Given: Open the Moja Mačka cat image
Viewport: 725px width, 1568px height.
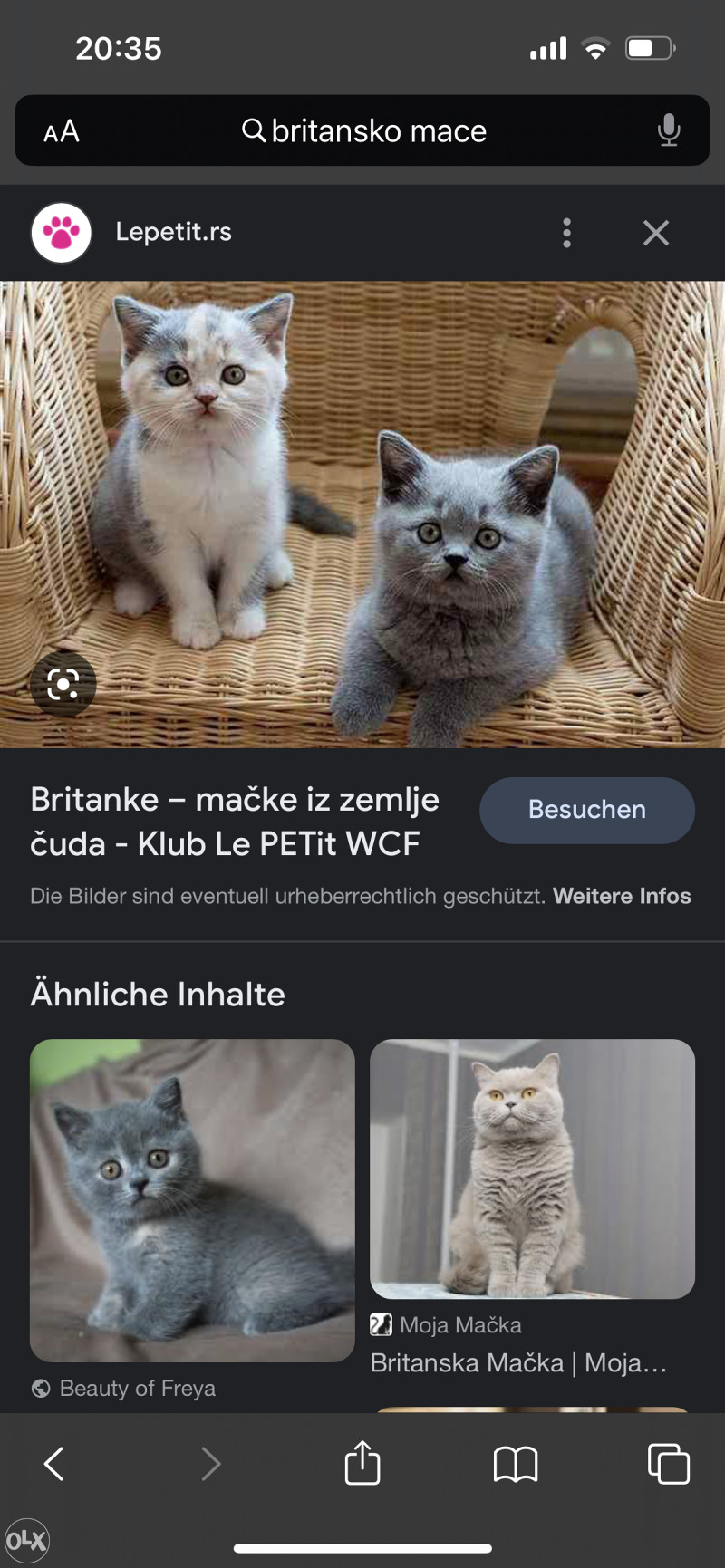Looking at the screenshot, I should 532,1169.
